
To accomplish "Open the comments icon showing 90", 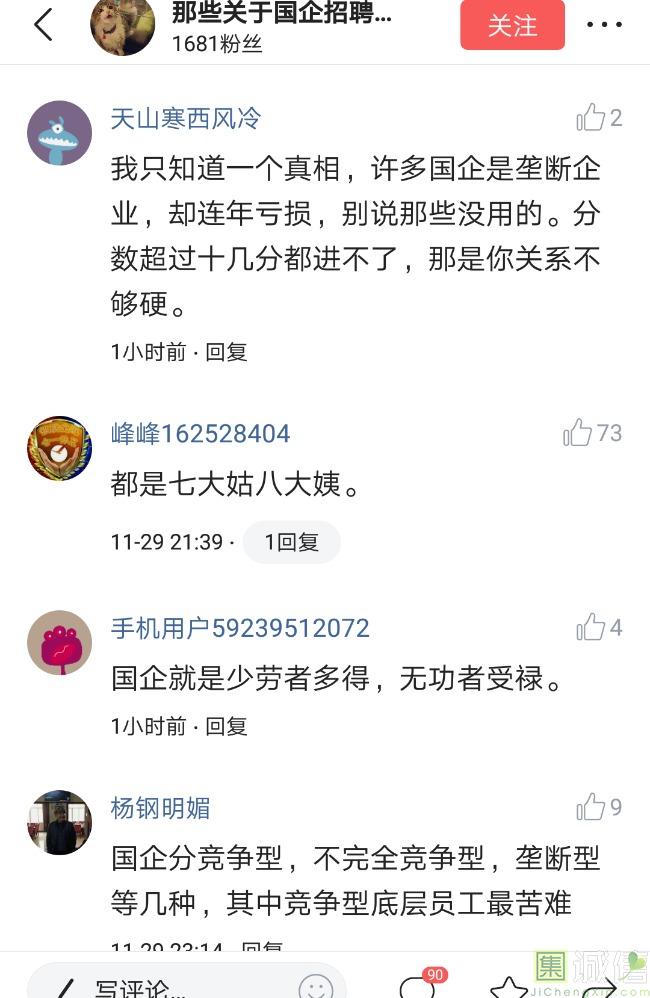I will (x=418, y=987).
